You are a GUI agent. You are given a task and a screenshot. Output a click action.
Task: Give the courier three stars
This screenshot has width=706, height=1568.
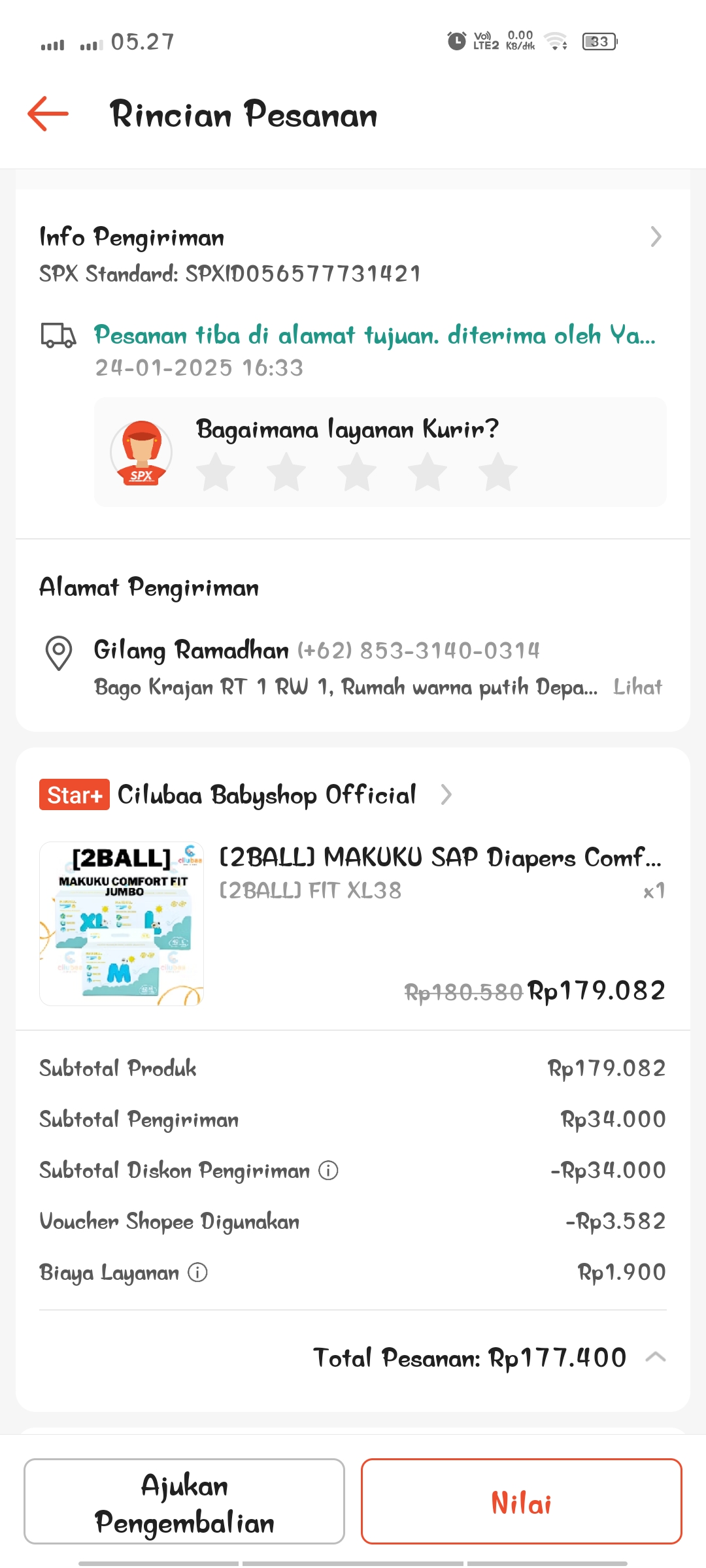(357, 472)
